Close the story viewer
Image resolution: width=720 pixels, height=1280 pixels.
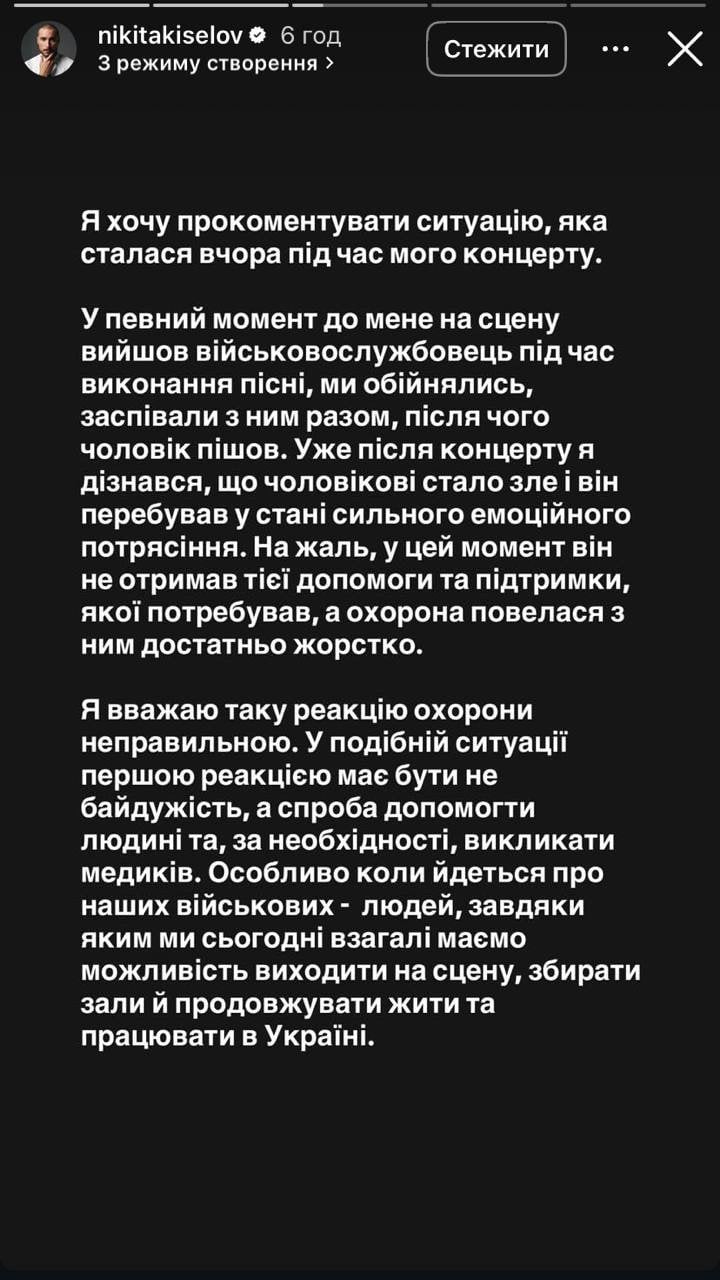click(685, 48)
